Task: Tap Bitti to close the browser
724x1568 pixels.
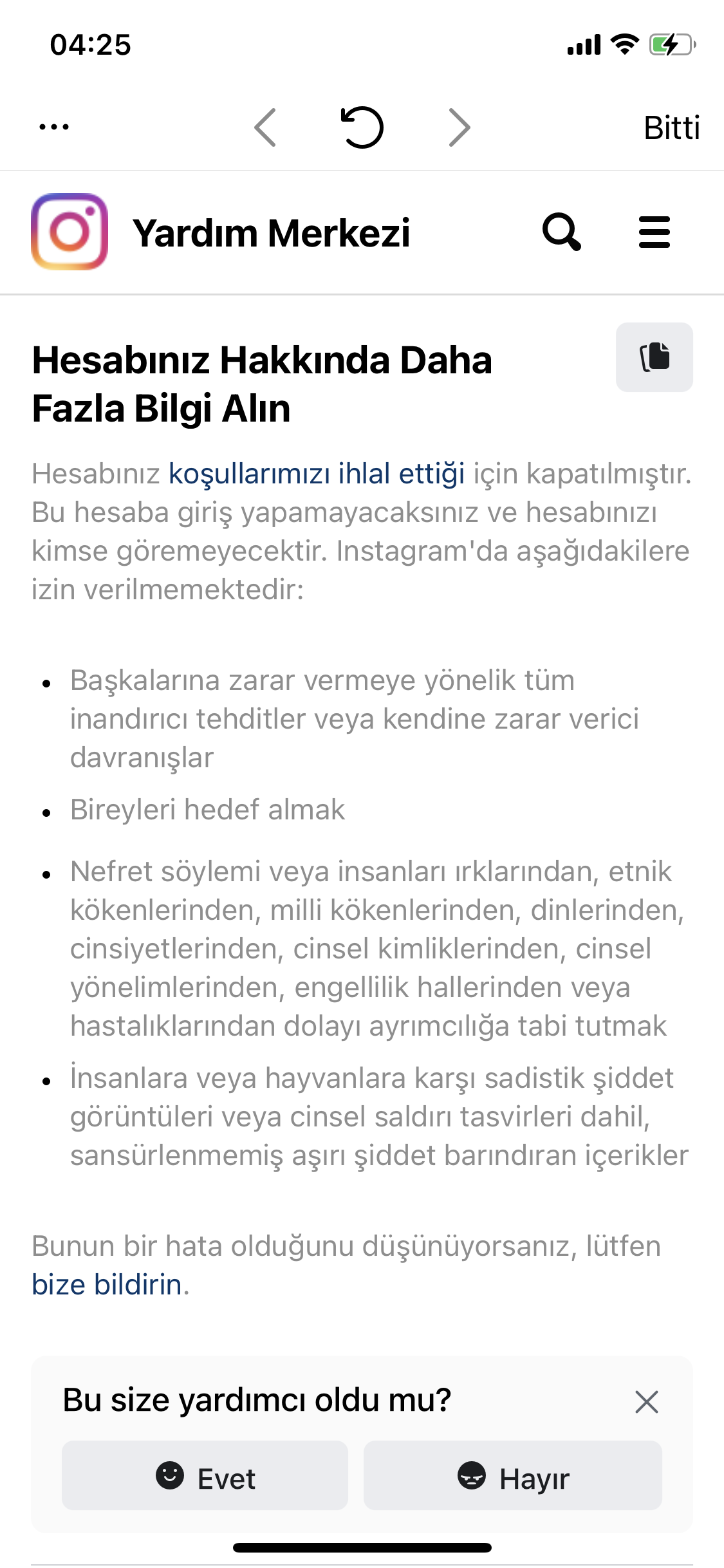Action: click(671, 127)
